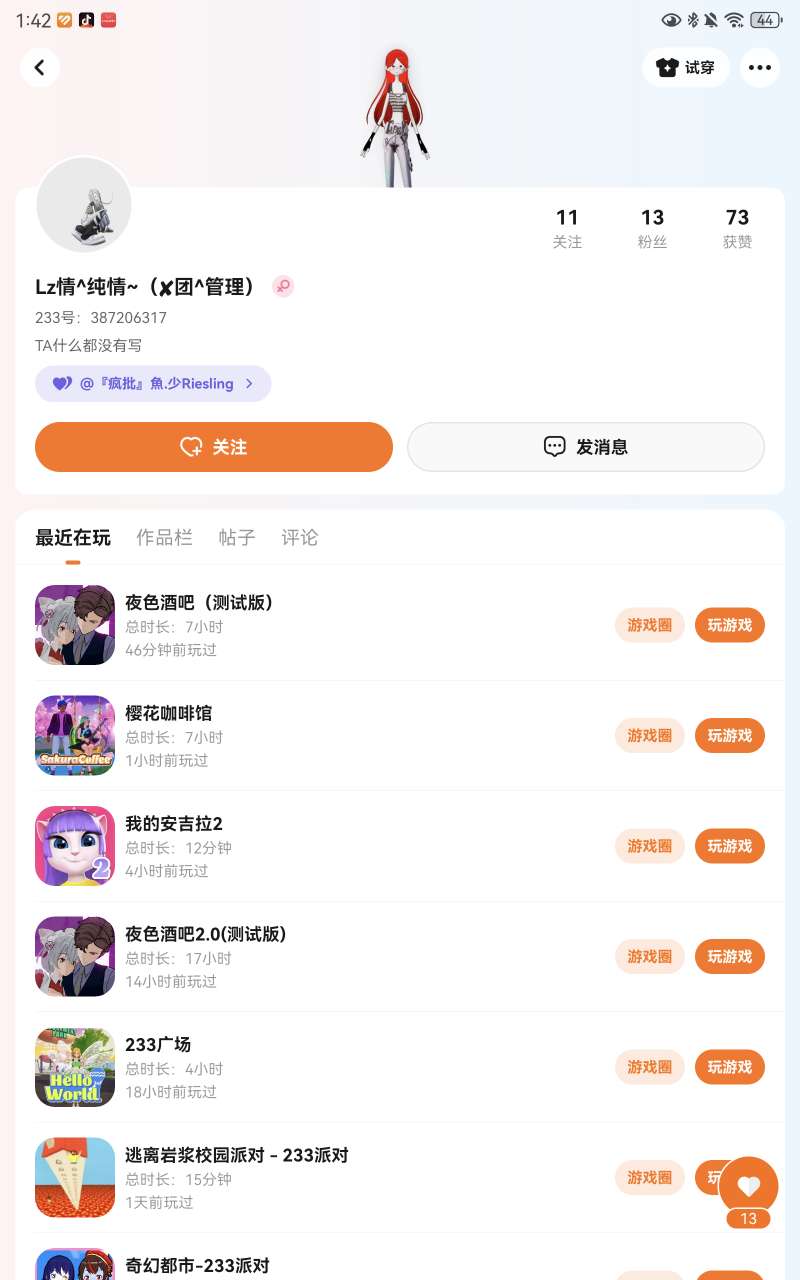Open 游戏圈 for 233广场

coord(650,1067)
